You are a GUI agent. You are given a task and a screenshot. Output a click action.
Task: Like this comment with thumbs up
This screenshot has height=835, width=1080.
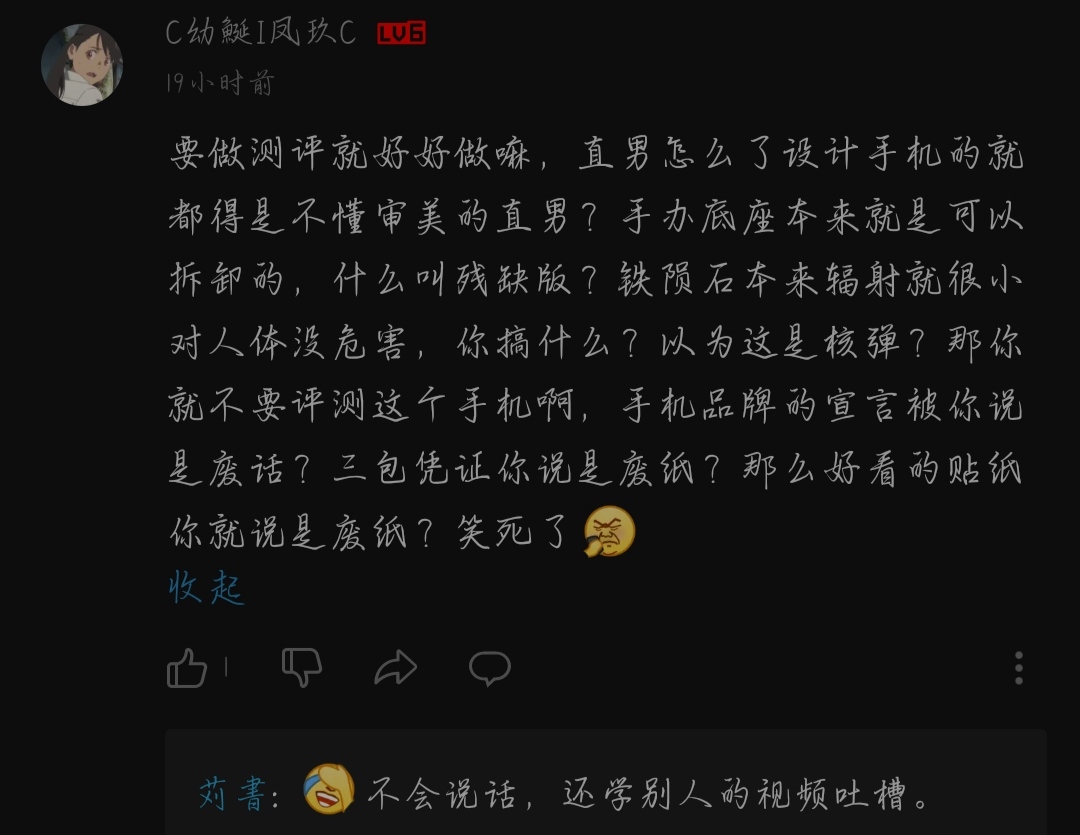(187, 668)
